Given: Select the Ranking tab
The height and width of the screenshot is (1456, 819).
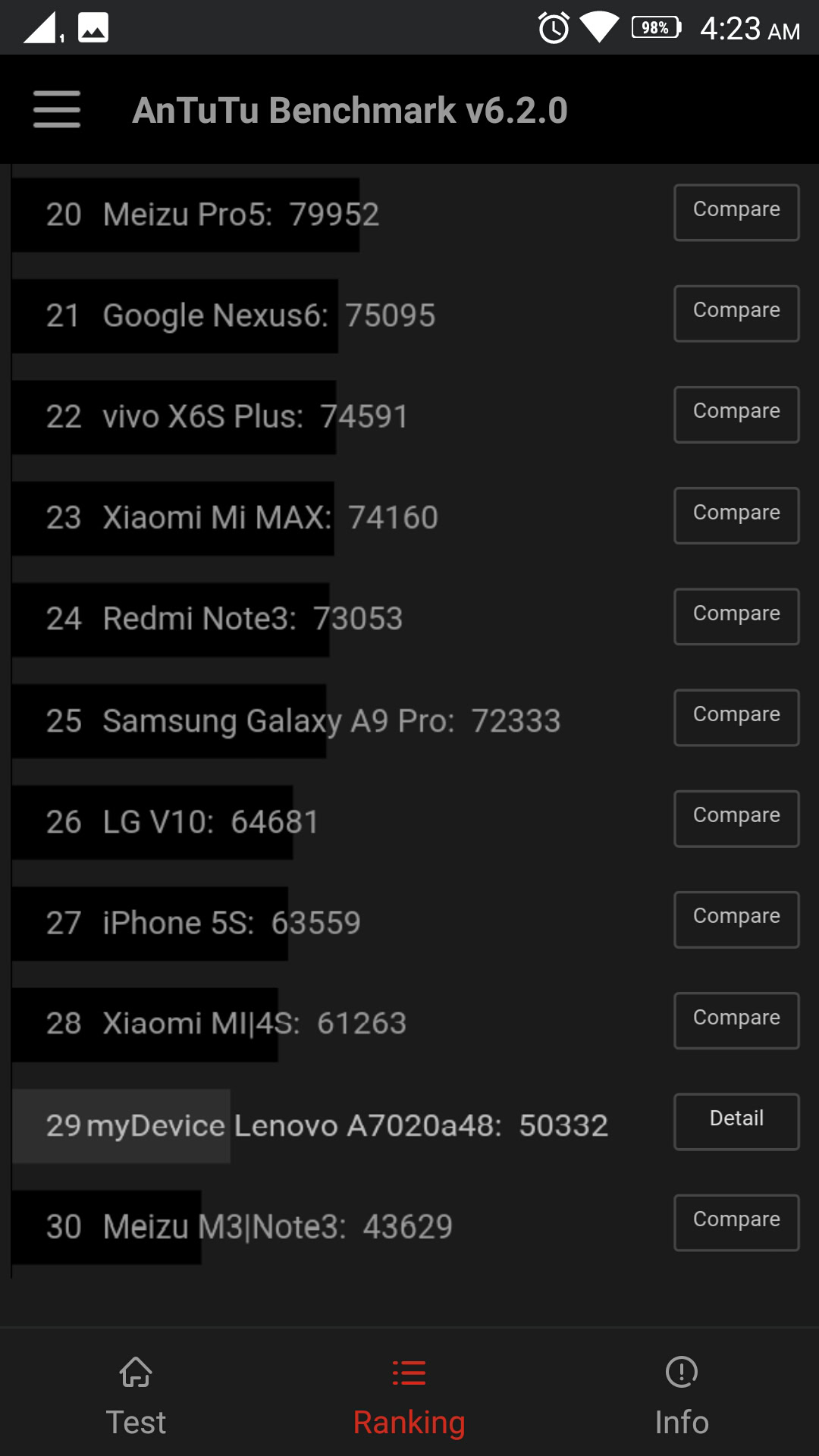Looking at the screenshot, I should coord(409,1395).
